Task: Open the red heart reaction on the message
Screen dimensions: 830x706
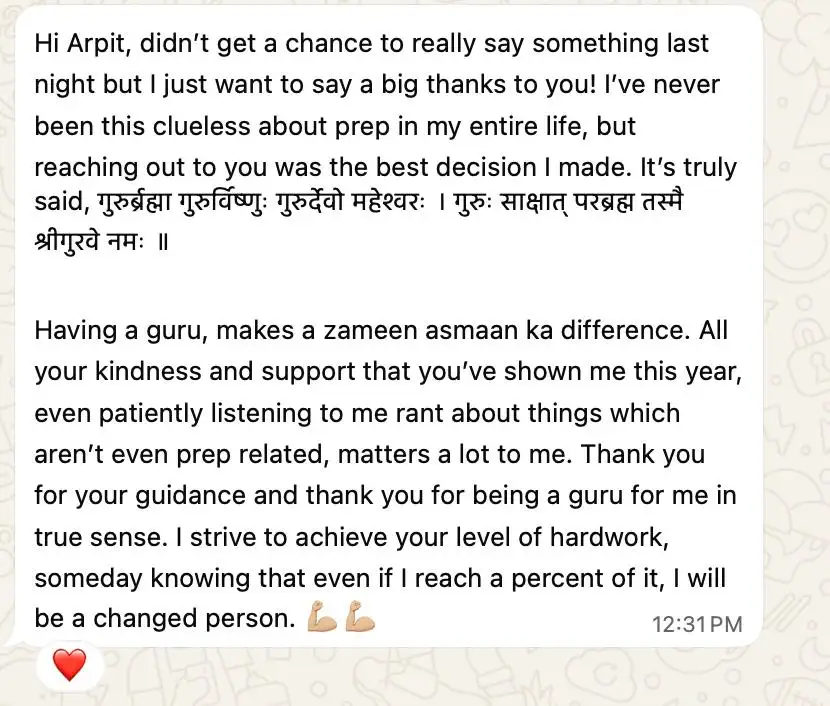Action: [x=69, y=664]
